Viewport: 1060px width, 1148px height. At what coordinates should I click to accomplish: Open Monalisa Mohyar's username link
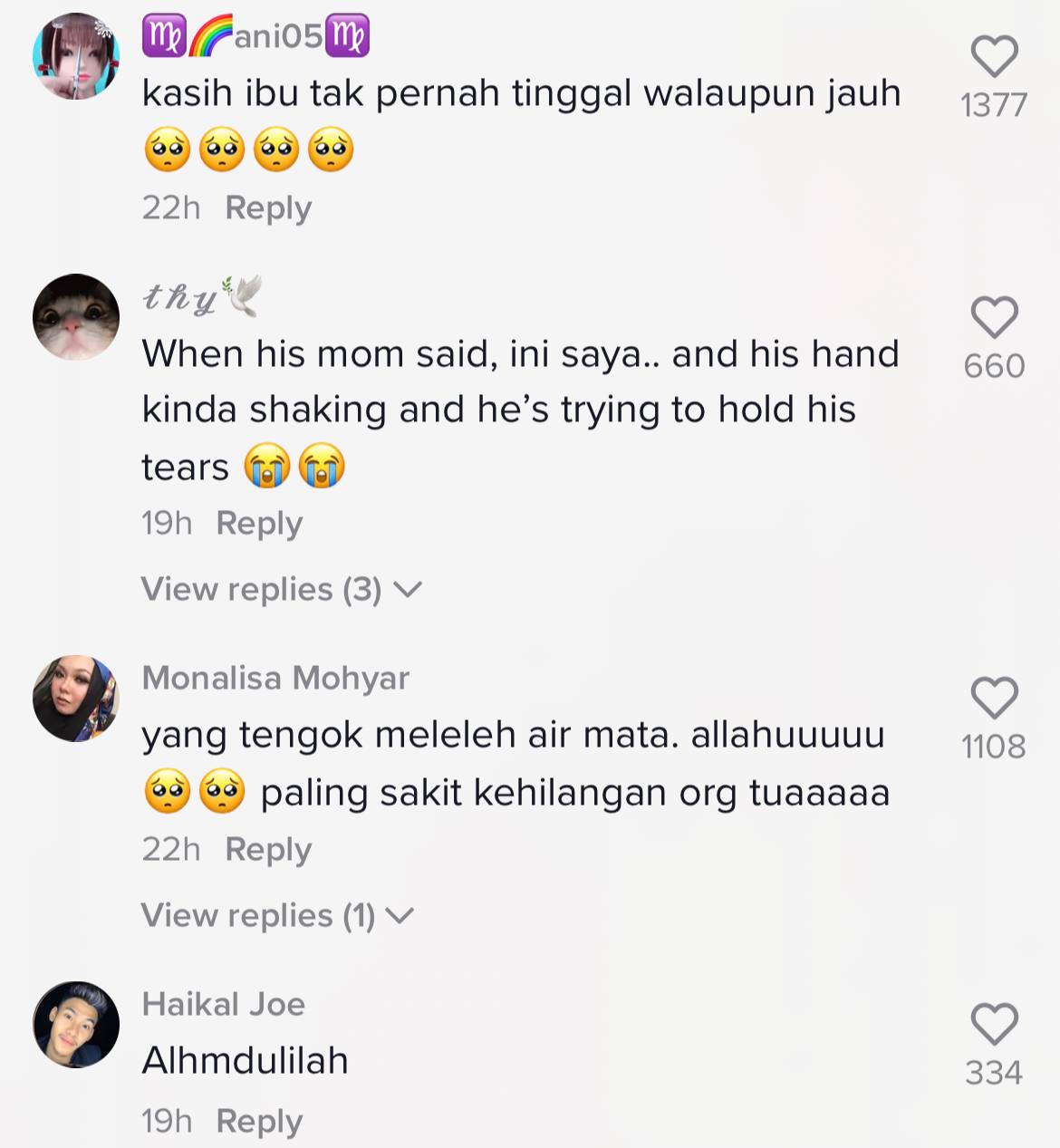[x=275, y=678]
